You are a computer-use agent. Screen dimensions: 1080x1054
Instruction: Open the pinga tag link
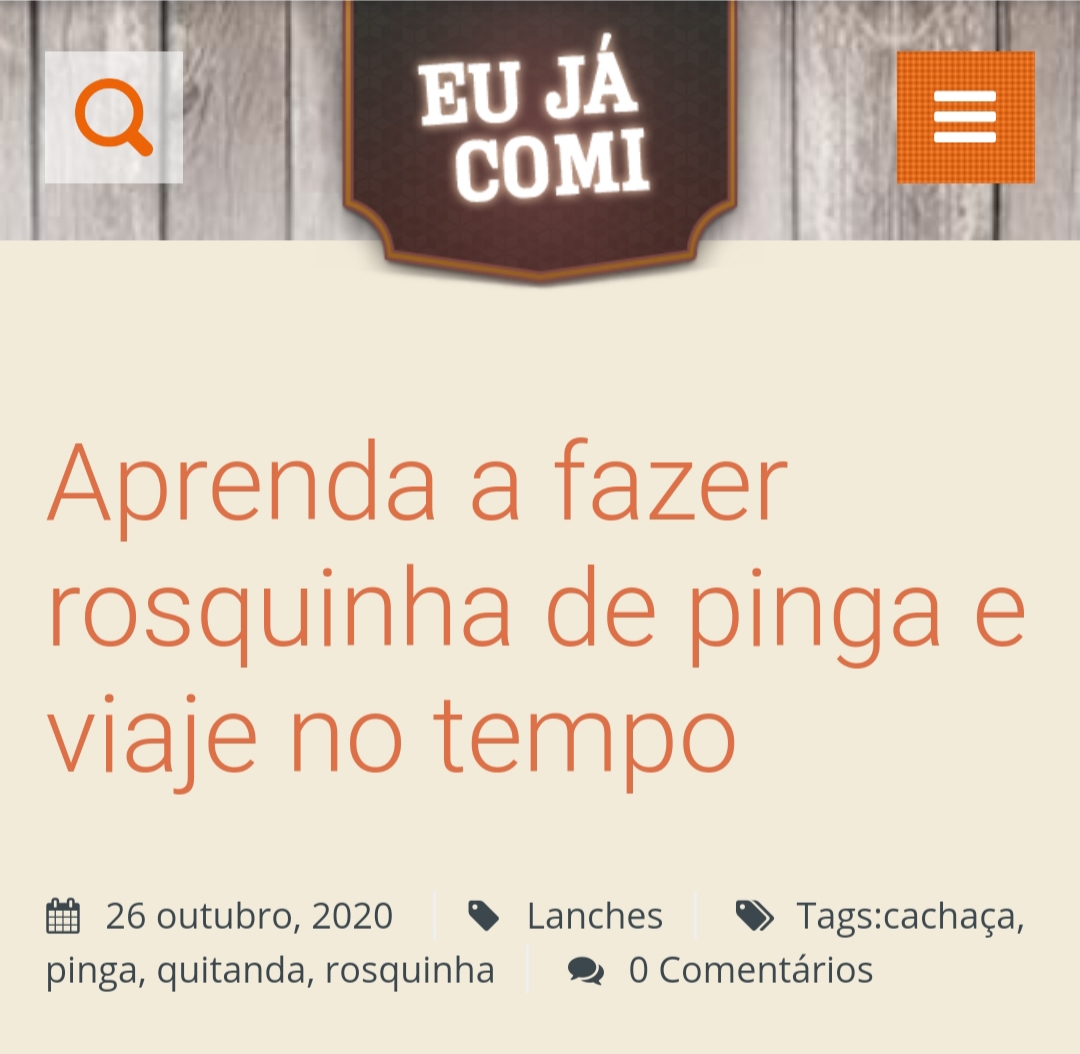point(94,970)
